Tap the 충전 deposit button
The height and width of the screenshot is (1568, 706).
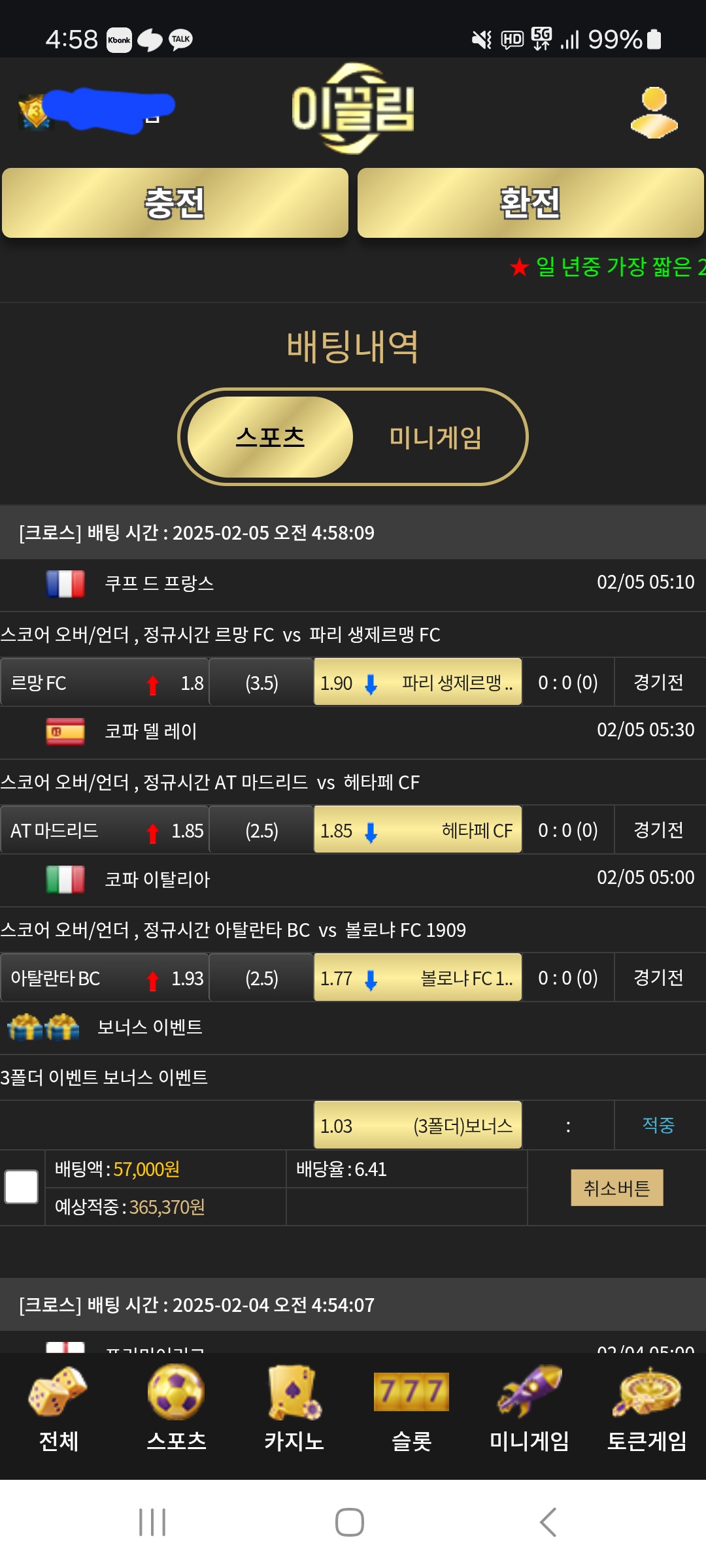[175, 203]
